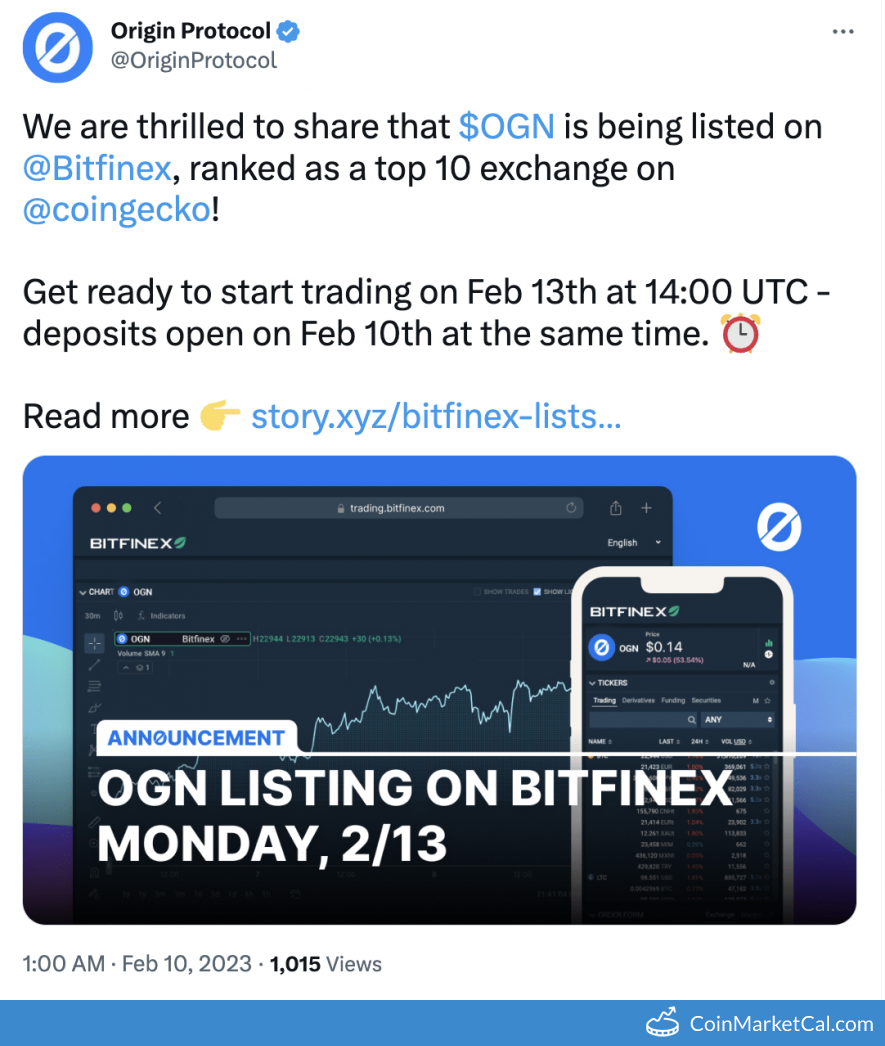The width and height of the screenshot is (885, 1046).
Task: Open the tweet's overflow menu
Action: coord(843,32)
